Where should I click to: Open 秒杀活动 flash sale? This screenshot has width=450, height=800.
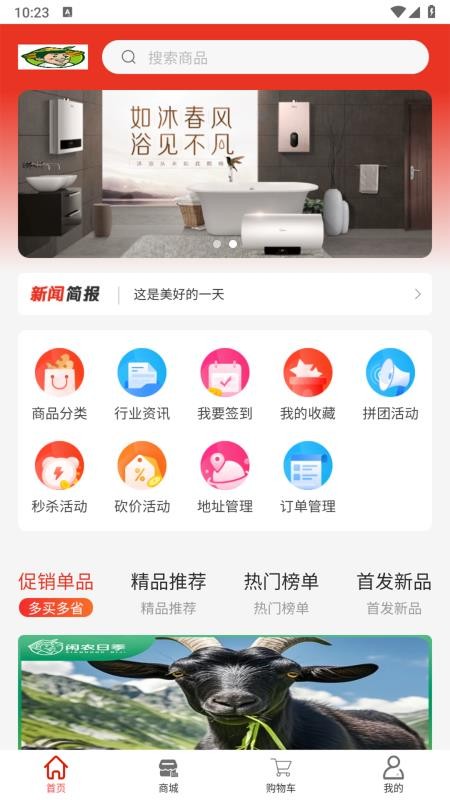coord(59,478)
